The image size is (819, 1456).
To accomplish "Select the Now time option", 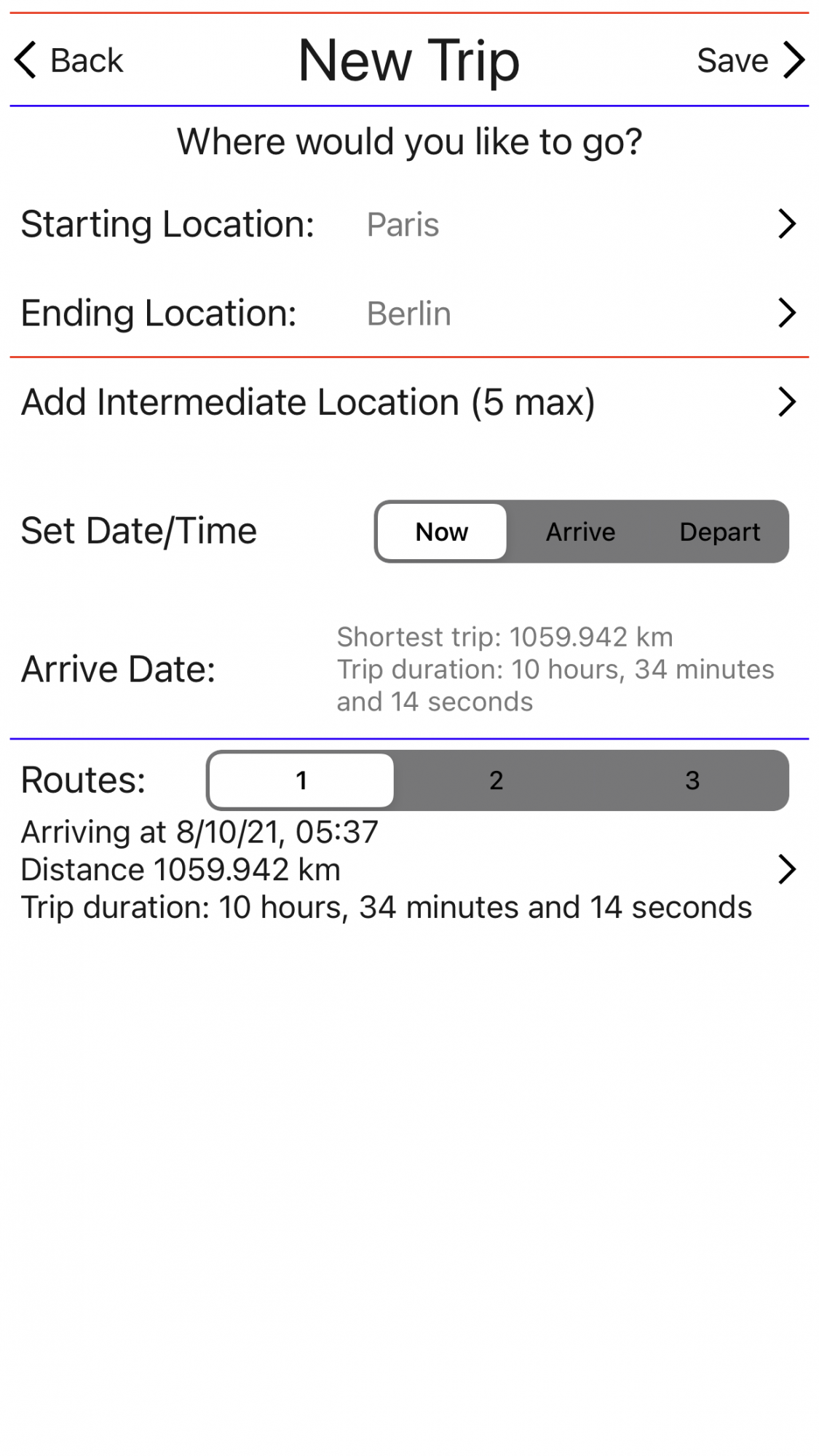I will coord(442,532).
